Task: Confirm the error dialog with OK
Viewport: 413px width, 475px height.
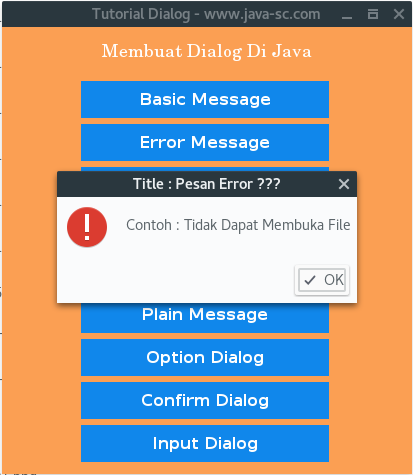Action: point(322,280)
